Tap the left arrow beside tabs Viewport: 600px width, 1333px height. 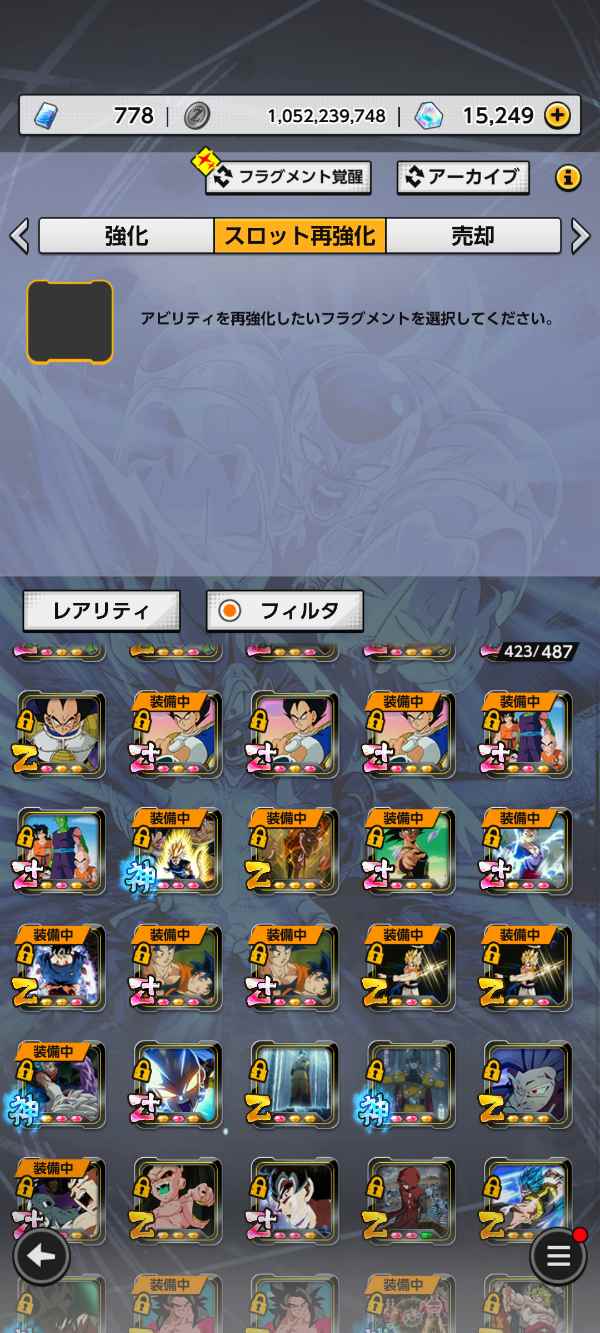[19, 236]
